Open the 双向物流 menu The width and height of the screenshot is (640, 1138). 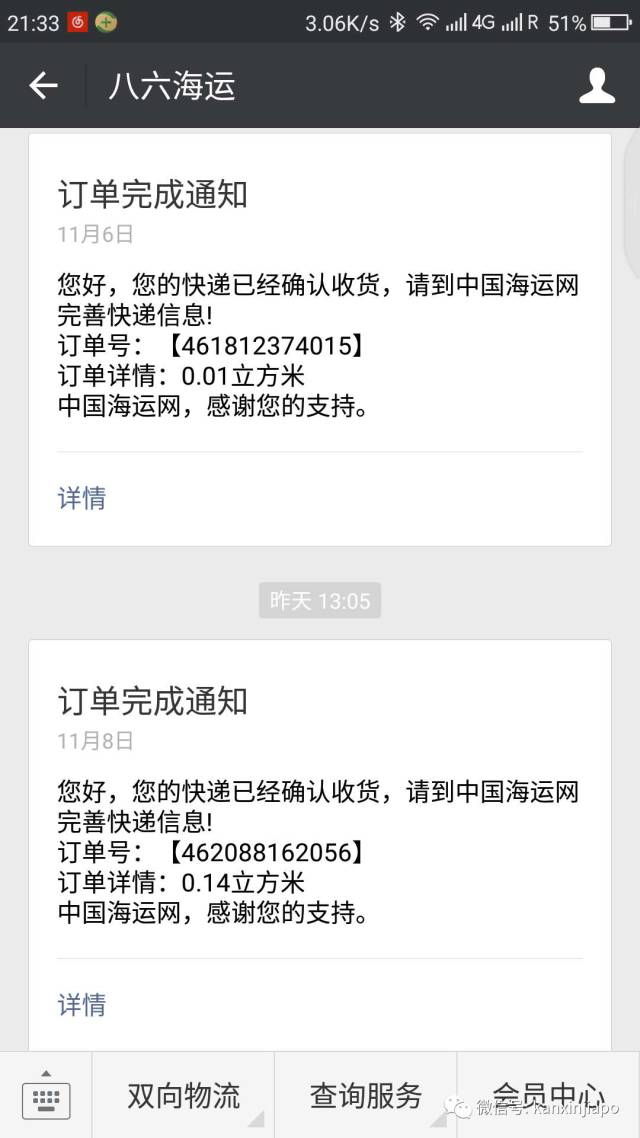(184, 1096)
